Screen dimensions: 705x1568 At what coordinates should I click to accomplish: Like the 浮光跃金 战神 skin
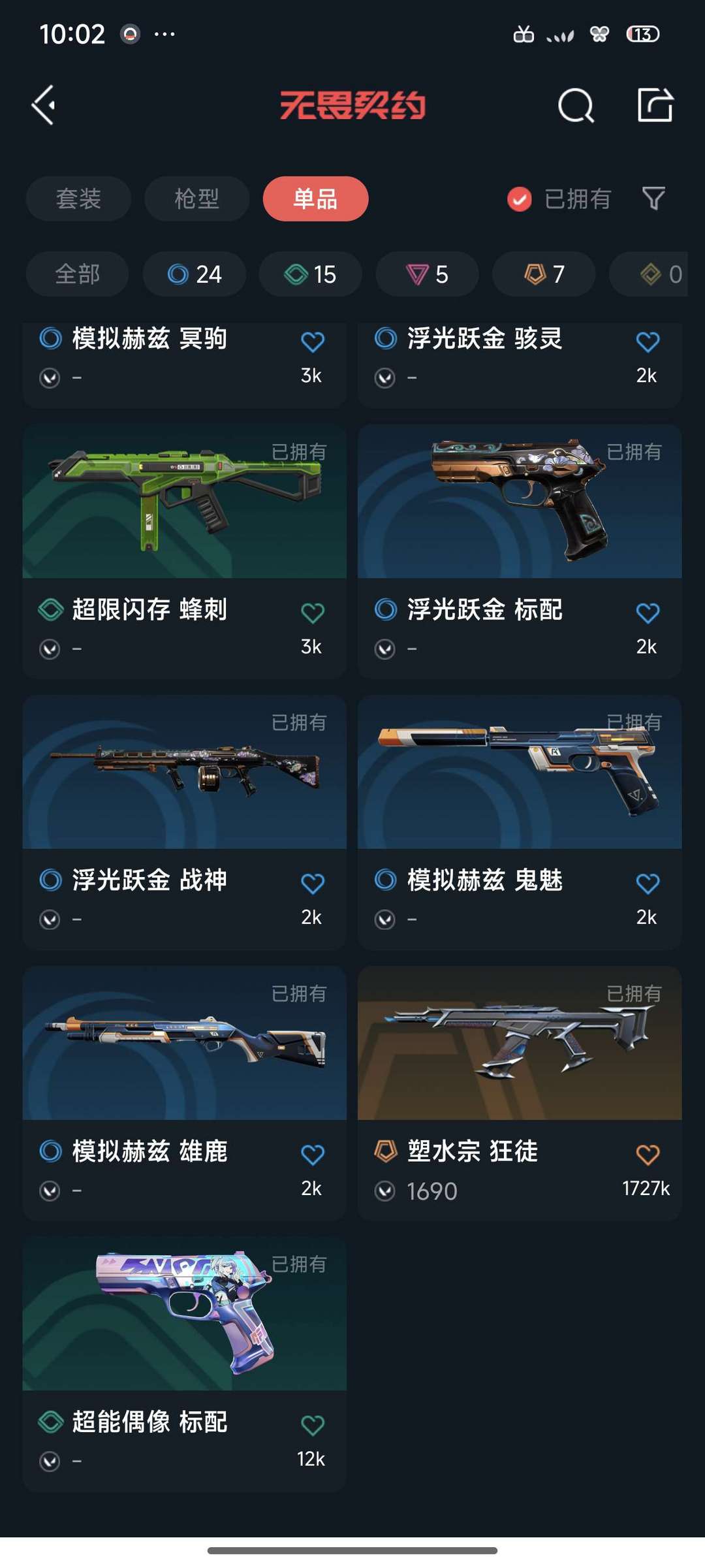point(312,884)
